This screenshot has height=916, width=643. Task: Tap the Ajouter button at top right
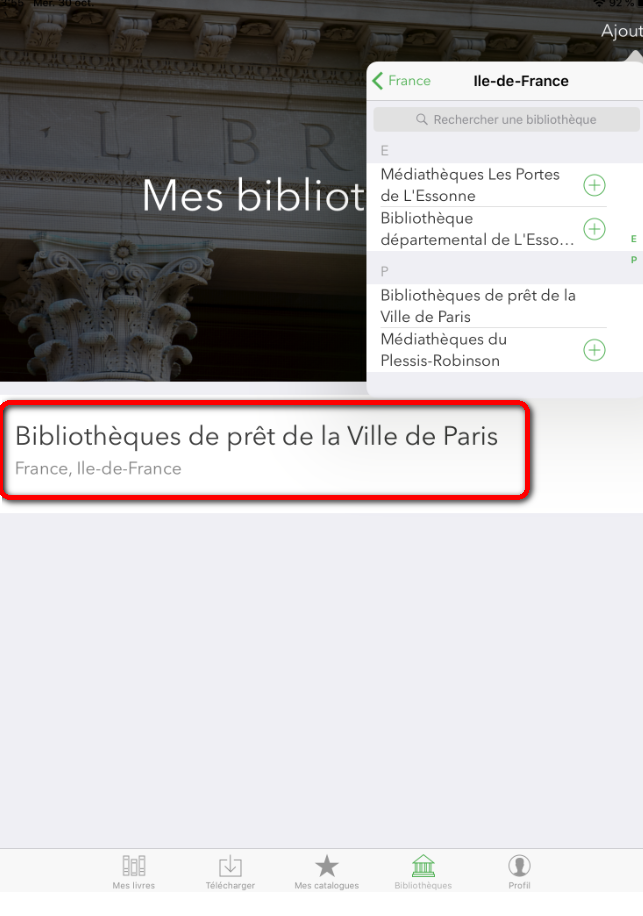pos(622,31)
